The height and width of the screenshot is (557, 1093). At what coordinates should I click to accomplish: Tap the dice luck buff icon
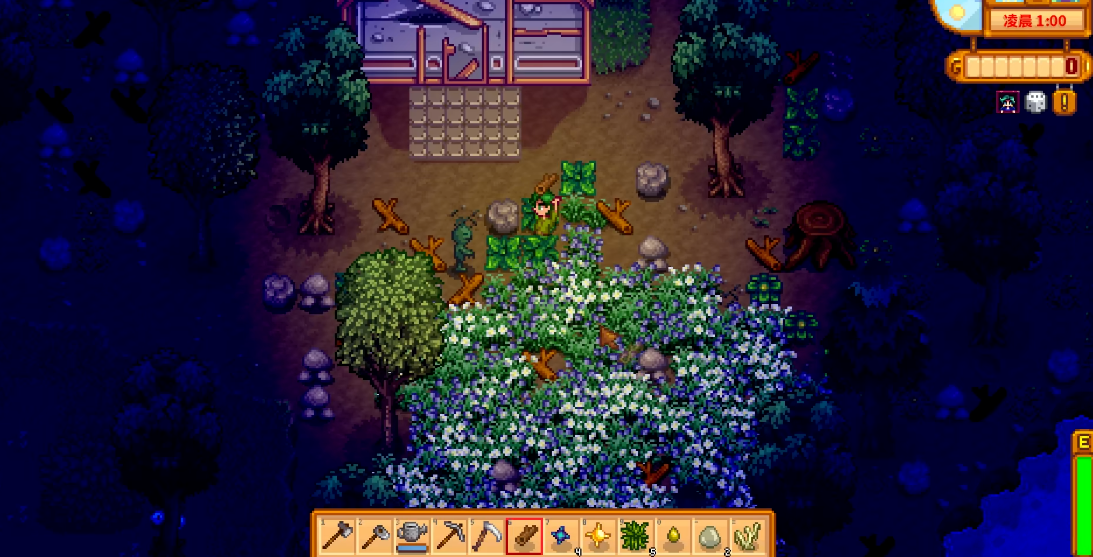(1035, 102)
